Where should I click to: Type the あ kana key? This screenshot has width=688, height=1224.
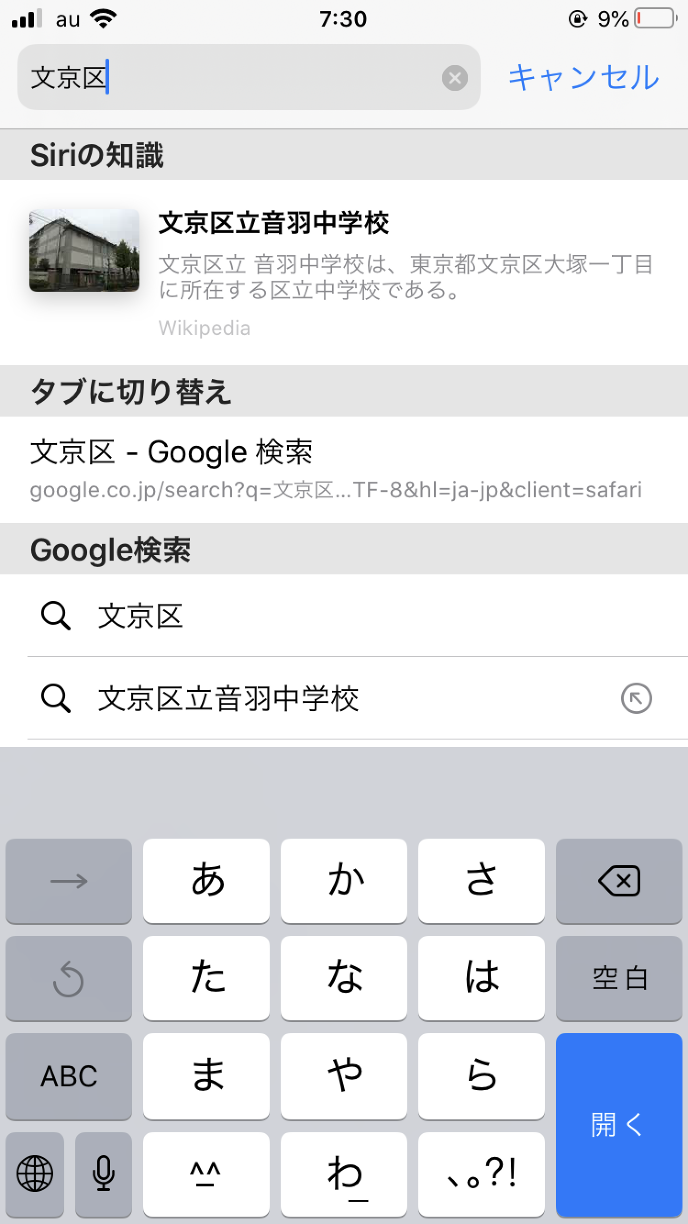[x=207, y=881]
